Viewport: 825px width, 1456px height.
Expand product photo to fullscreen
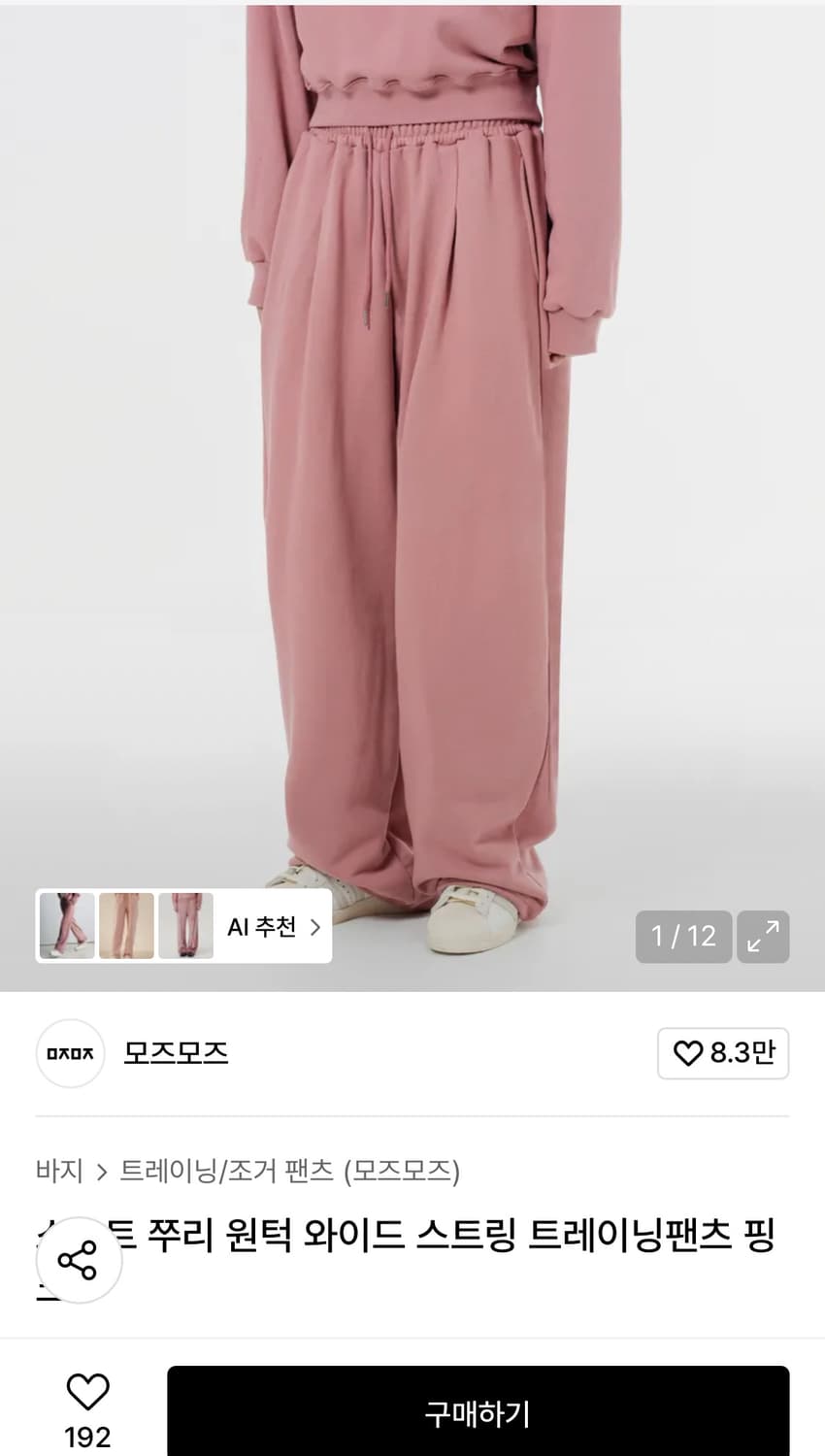(x=766, y=937)
